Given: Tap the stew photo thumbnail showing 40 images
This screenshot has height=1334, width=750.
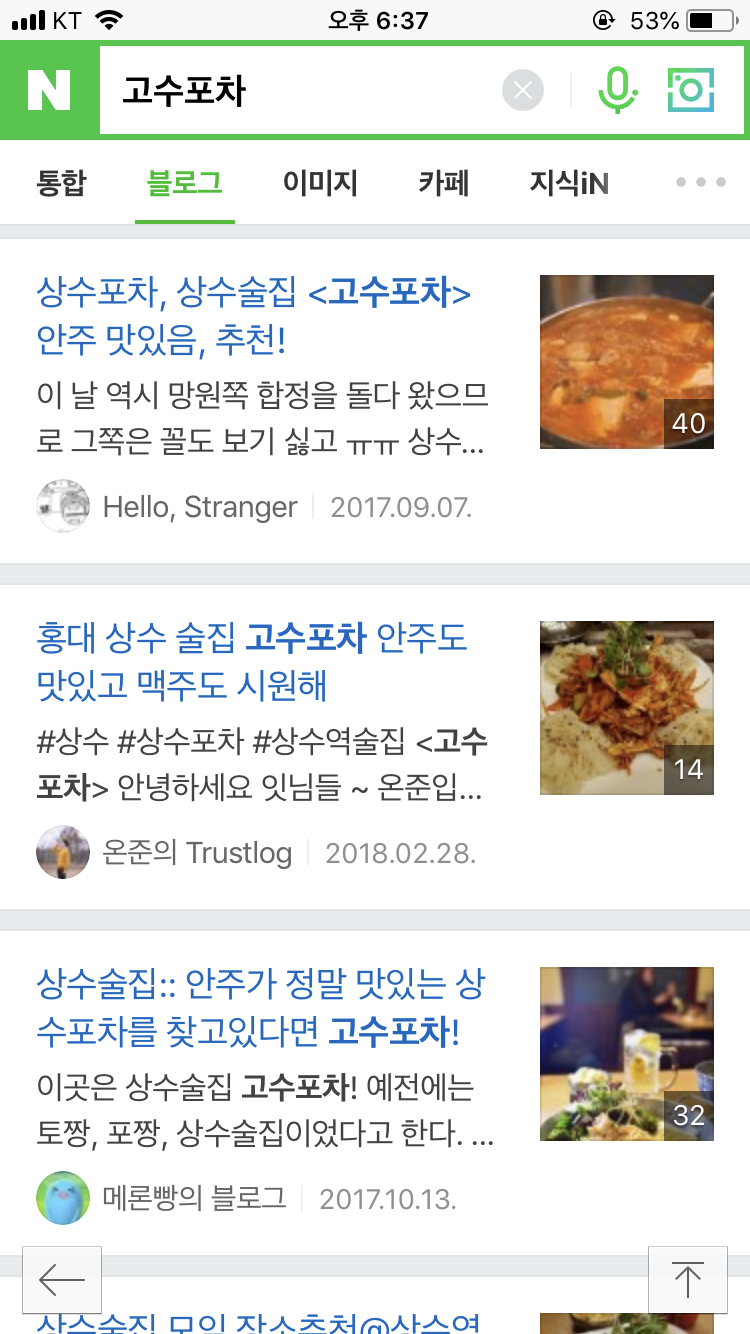Looking at the screenshot, I should pos(626,361).
